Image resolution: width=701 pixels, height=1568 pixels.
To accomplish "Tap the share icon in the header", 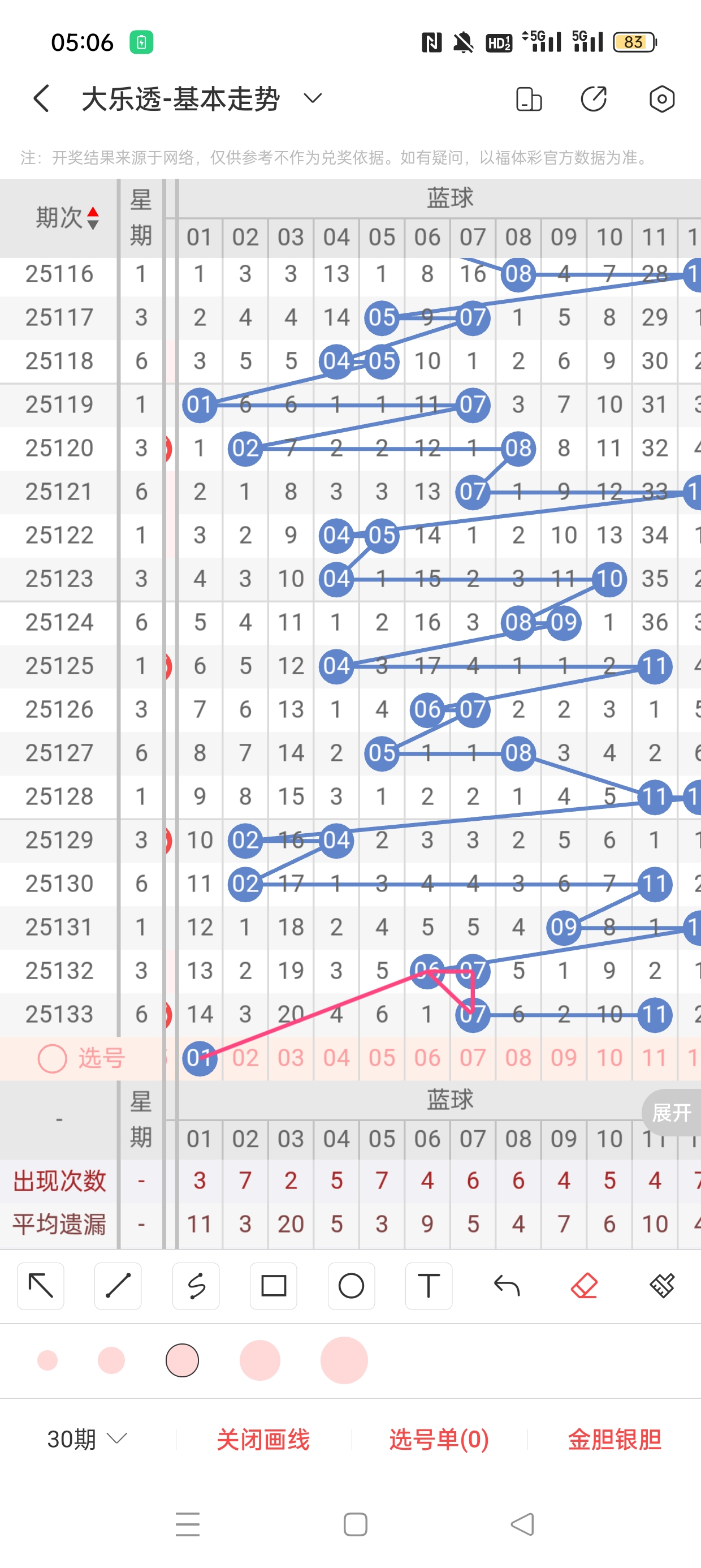I will pos(594,98).
